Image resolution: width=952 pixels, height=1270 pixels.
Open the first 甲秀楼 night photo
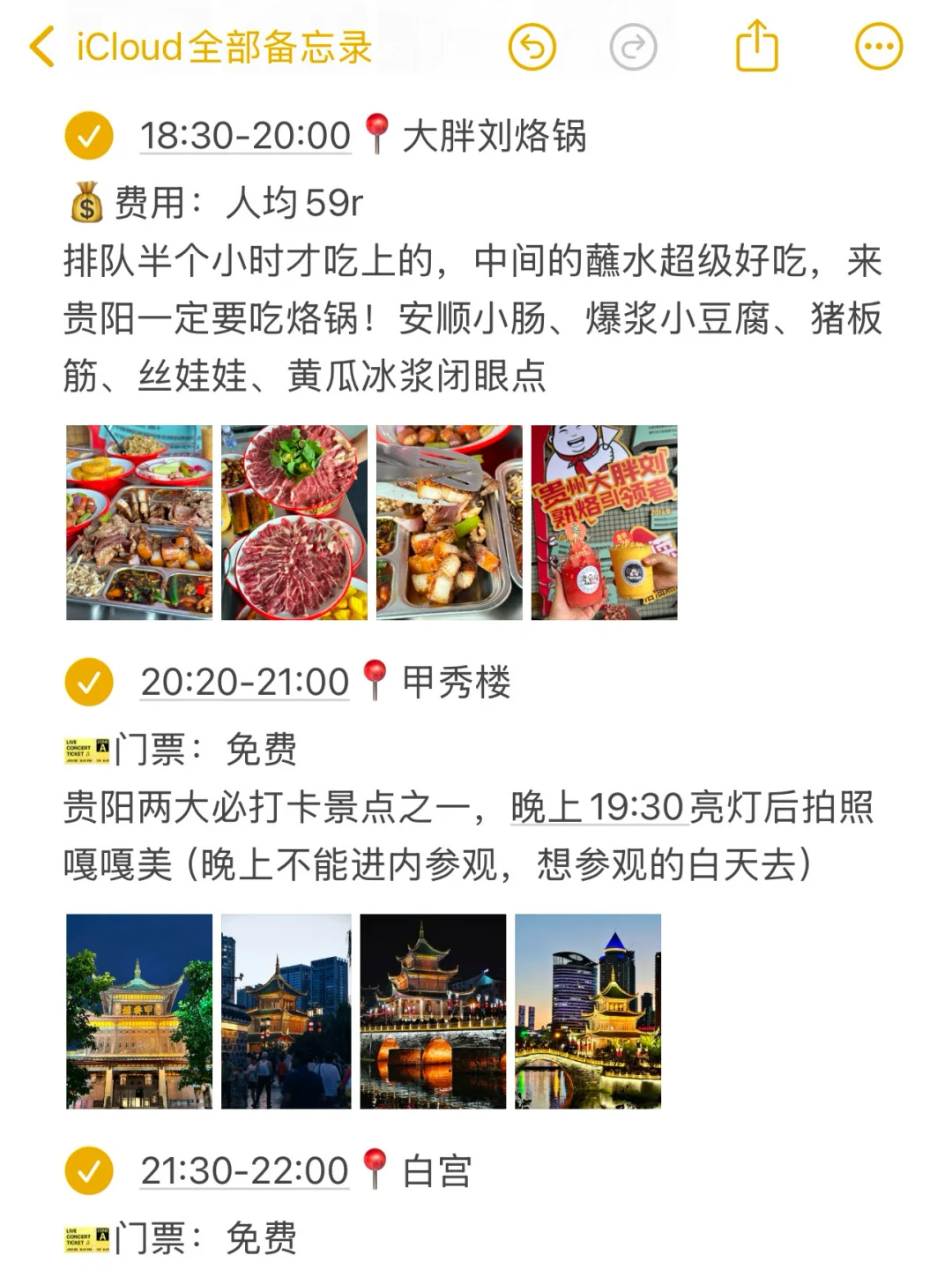coord(139,1011)
